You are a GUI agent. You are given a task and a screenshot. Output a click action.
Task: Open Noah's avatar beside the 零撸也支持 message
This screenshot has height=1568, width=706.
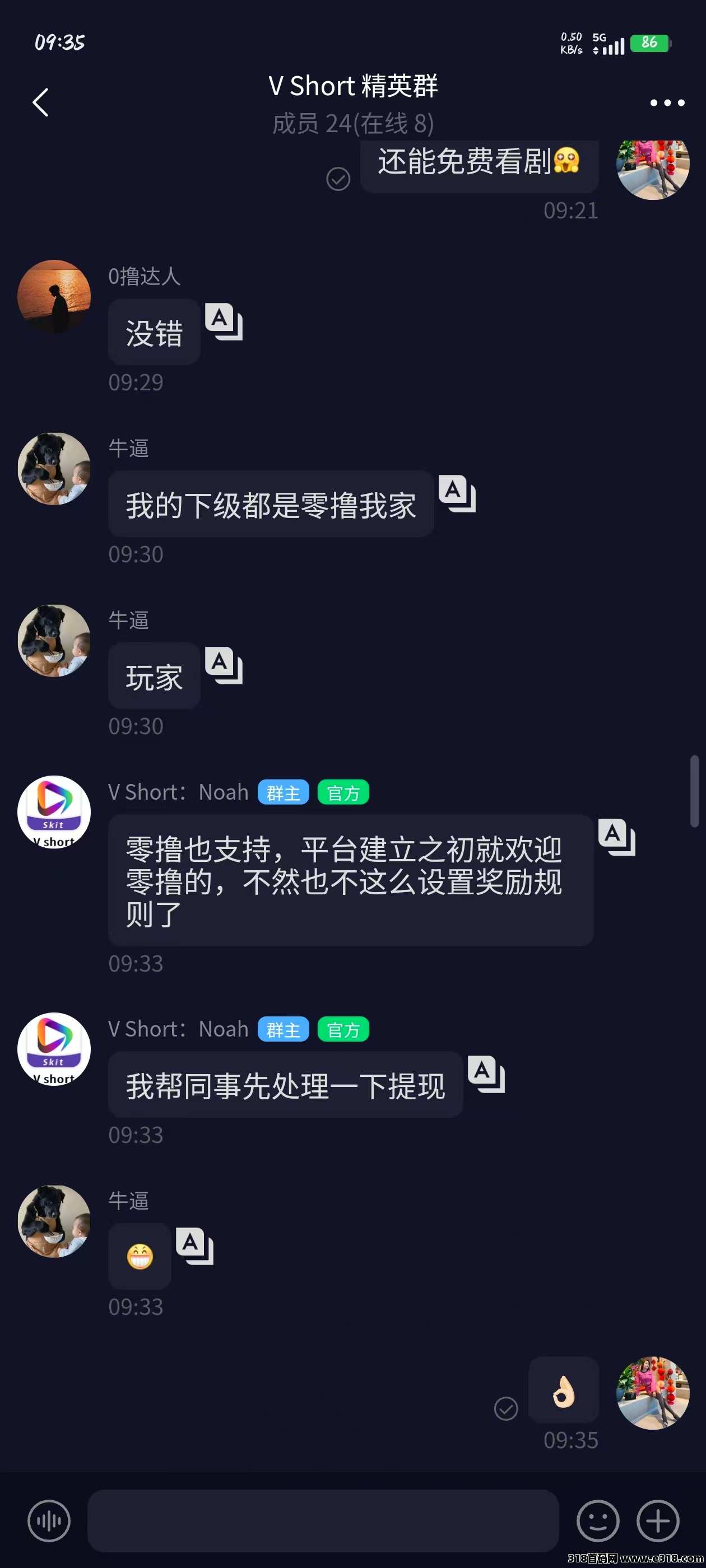54,812
